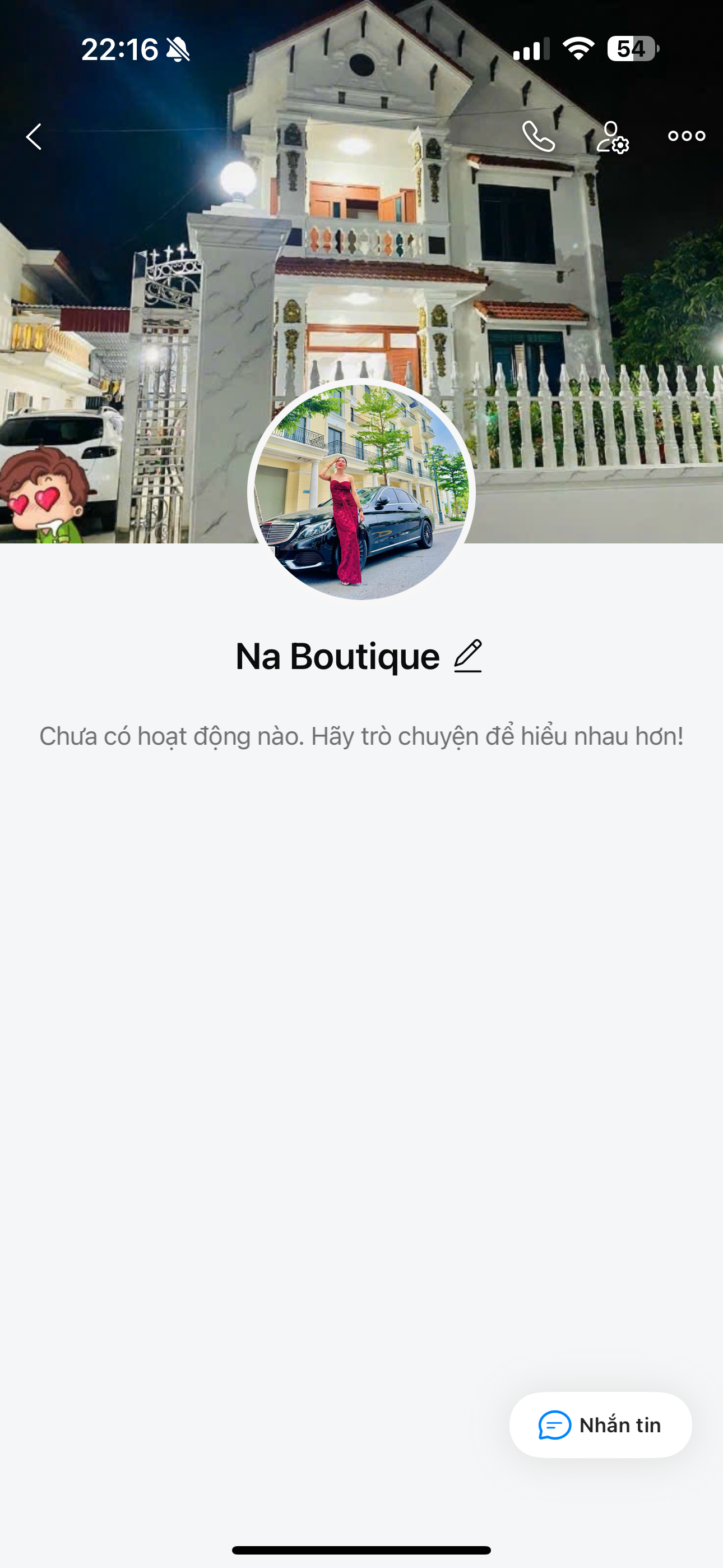Tap the Nhắn tin message button

(600, 1425)
